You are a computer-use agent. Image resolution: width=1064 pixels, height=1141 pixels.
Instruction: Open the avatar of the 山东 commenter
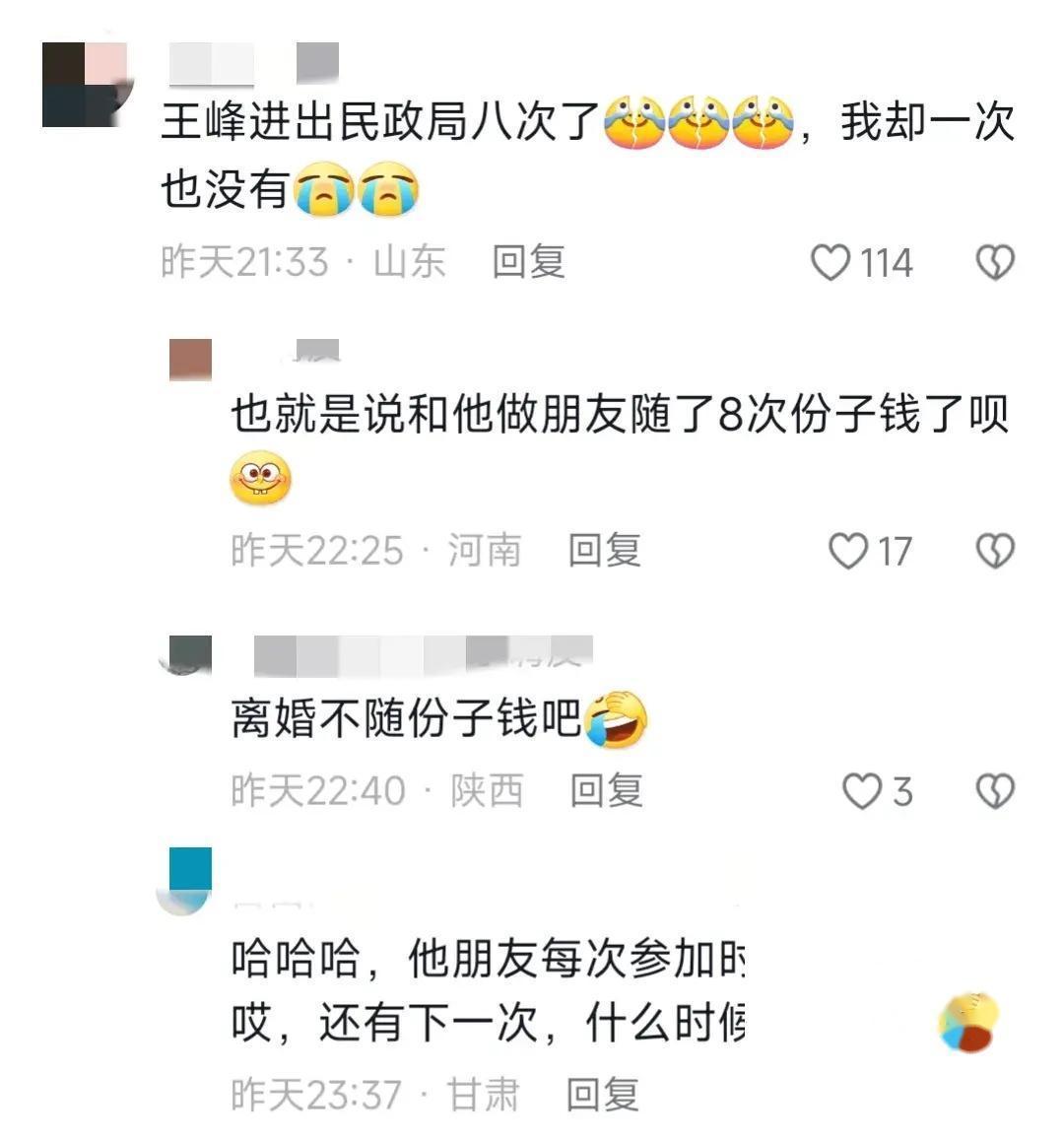point(86,85)
